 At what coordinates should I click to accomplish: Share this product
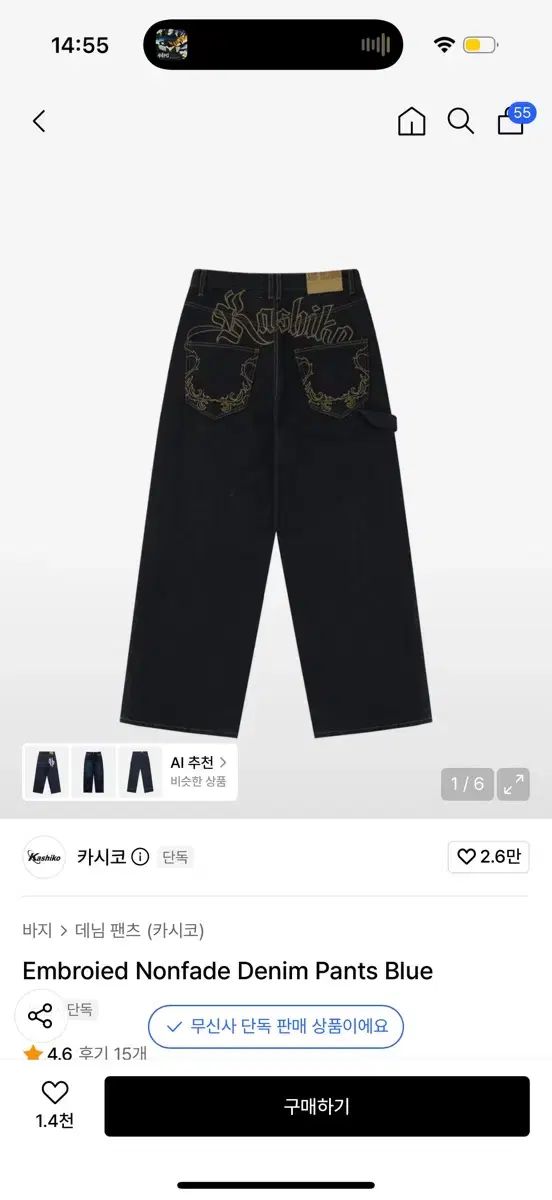coord(40,1017)
